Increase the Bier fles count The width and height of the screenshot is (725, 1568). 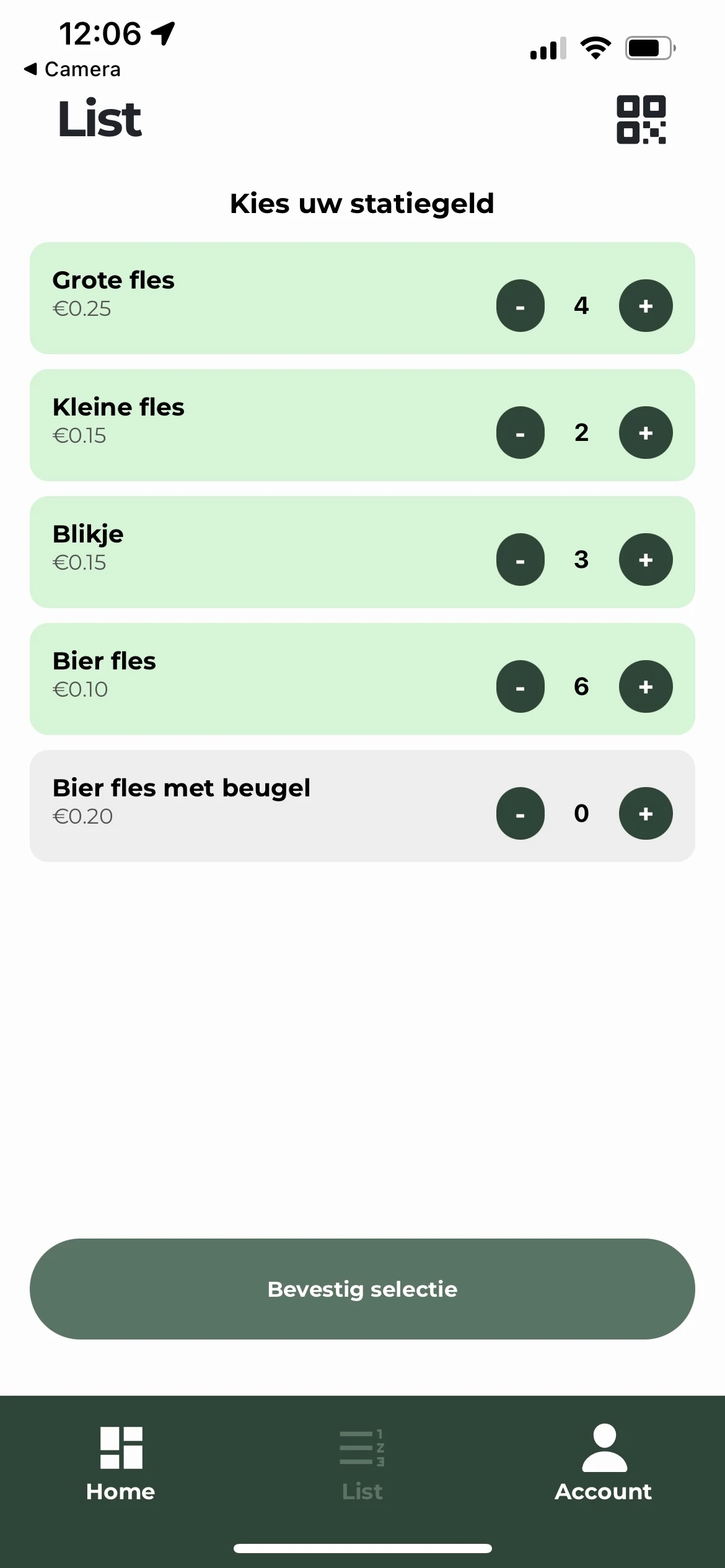click(x=645, y=687)
